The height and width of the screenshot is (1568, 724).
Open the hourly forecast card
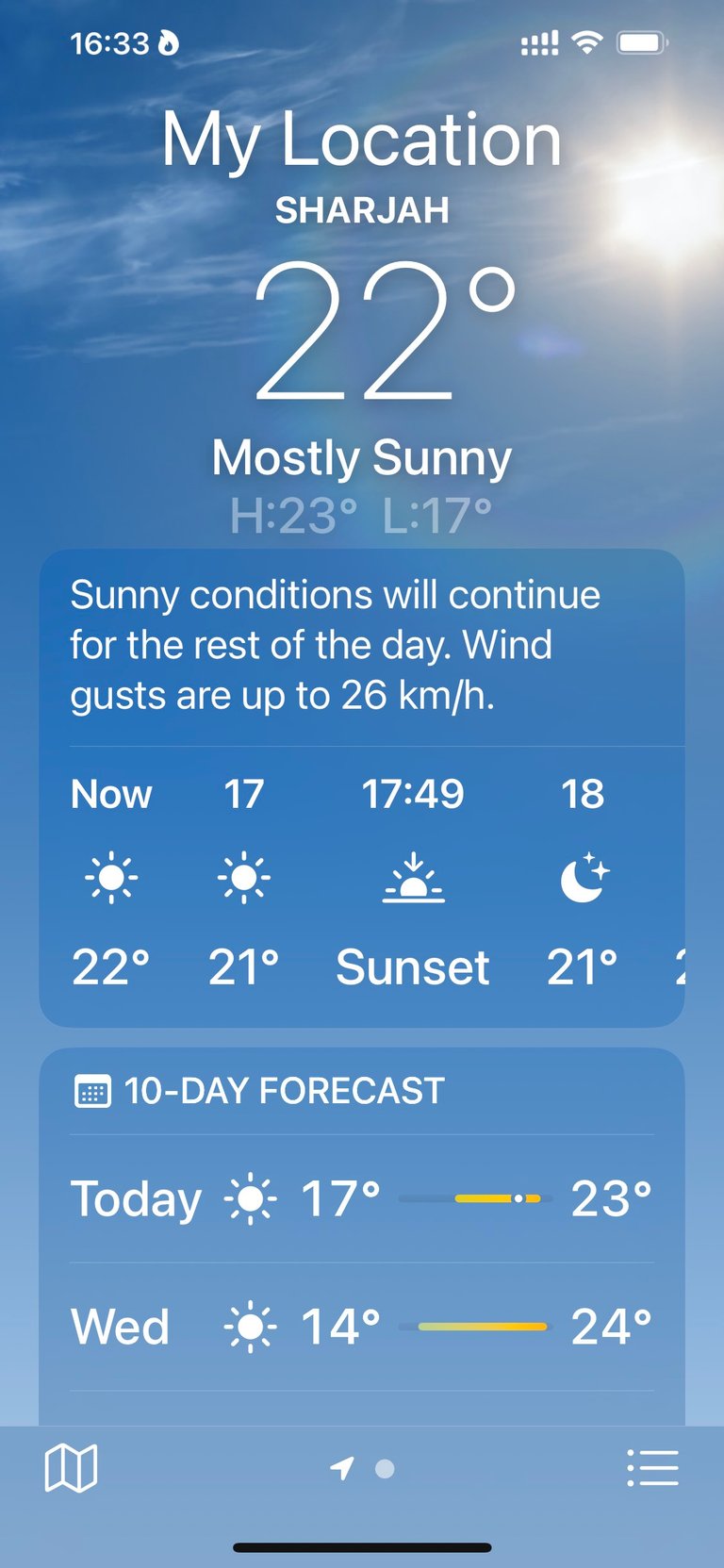[362, 788]
